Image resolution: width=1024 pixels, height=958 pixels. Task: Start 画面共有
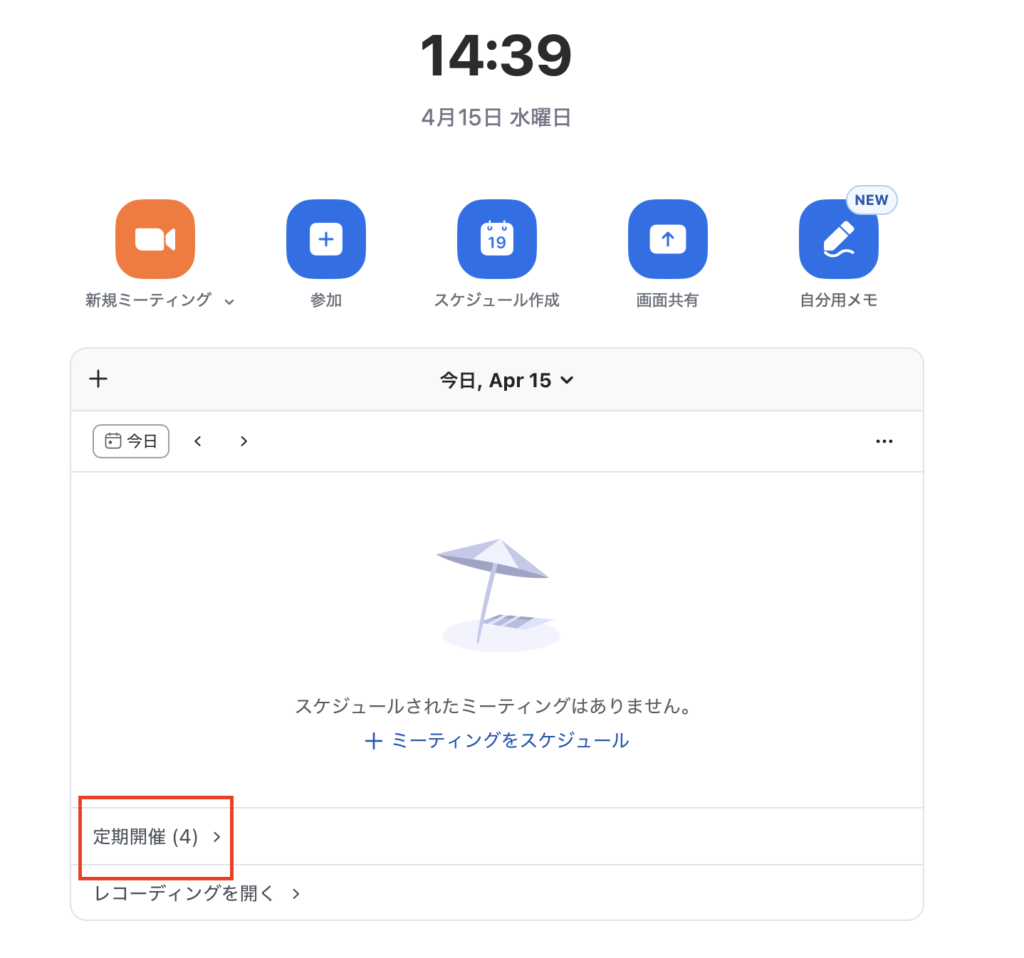tap(667, 239)
